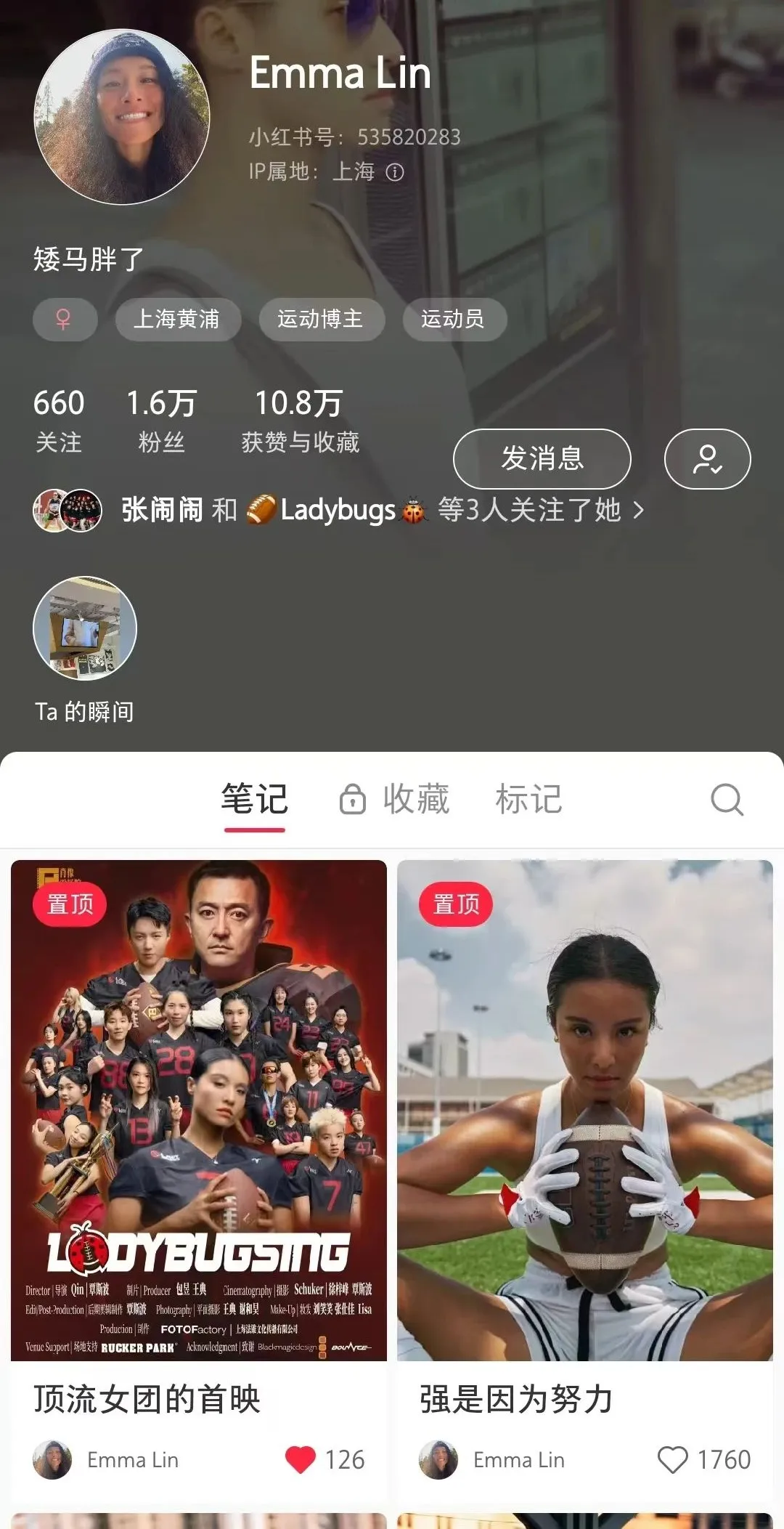This screenshot has width=784, height=1529.
Task: Select the 上海黄浦 location chip
Action: click(x=177, y=319)
